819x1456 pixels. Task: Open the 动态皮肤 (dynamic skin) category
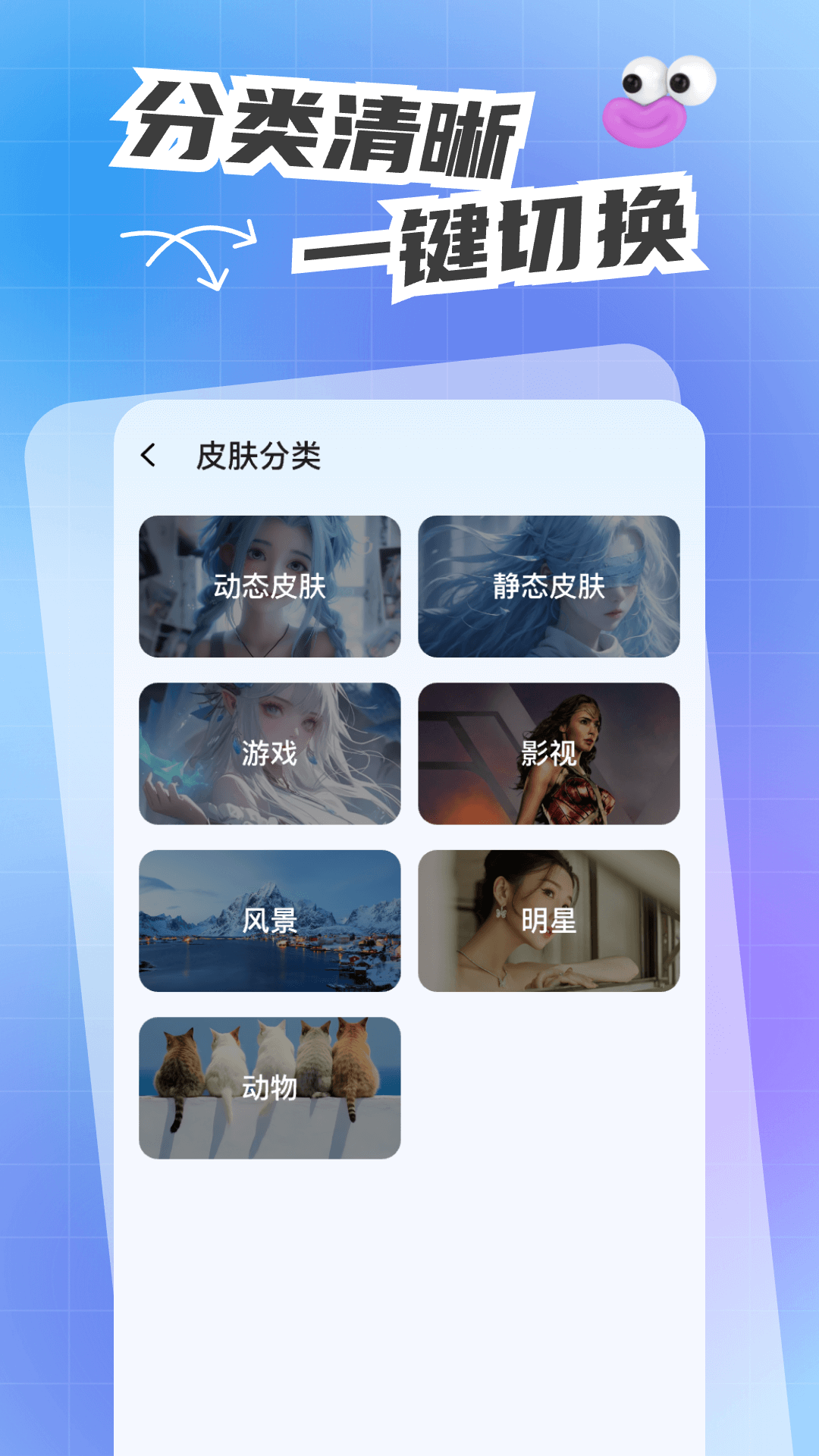(x=268, y=585)
